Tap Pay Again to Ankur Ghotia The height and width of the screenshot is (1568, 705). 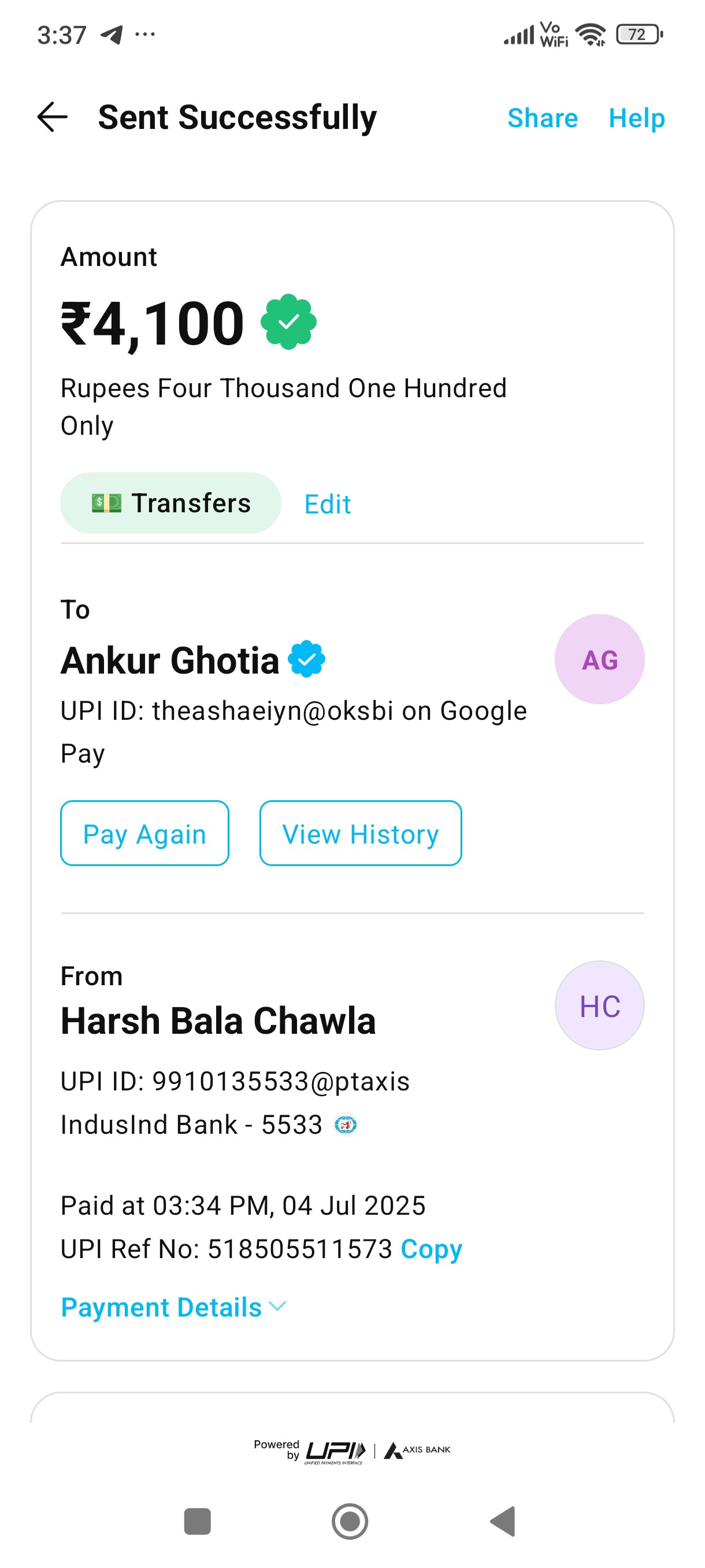145,833
